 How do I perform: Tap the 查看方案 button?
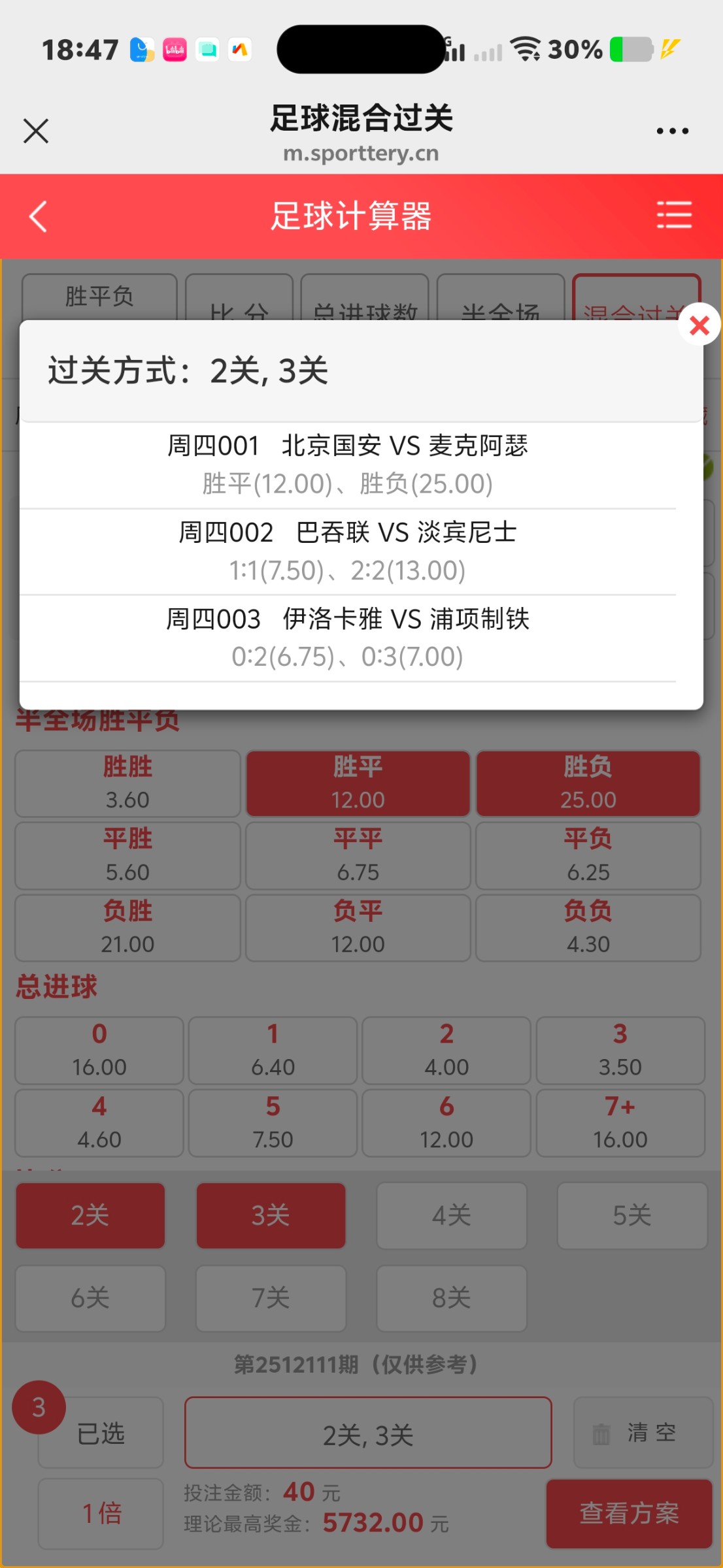pos(629,1514)
